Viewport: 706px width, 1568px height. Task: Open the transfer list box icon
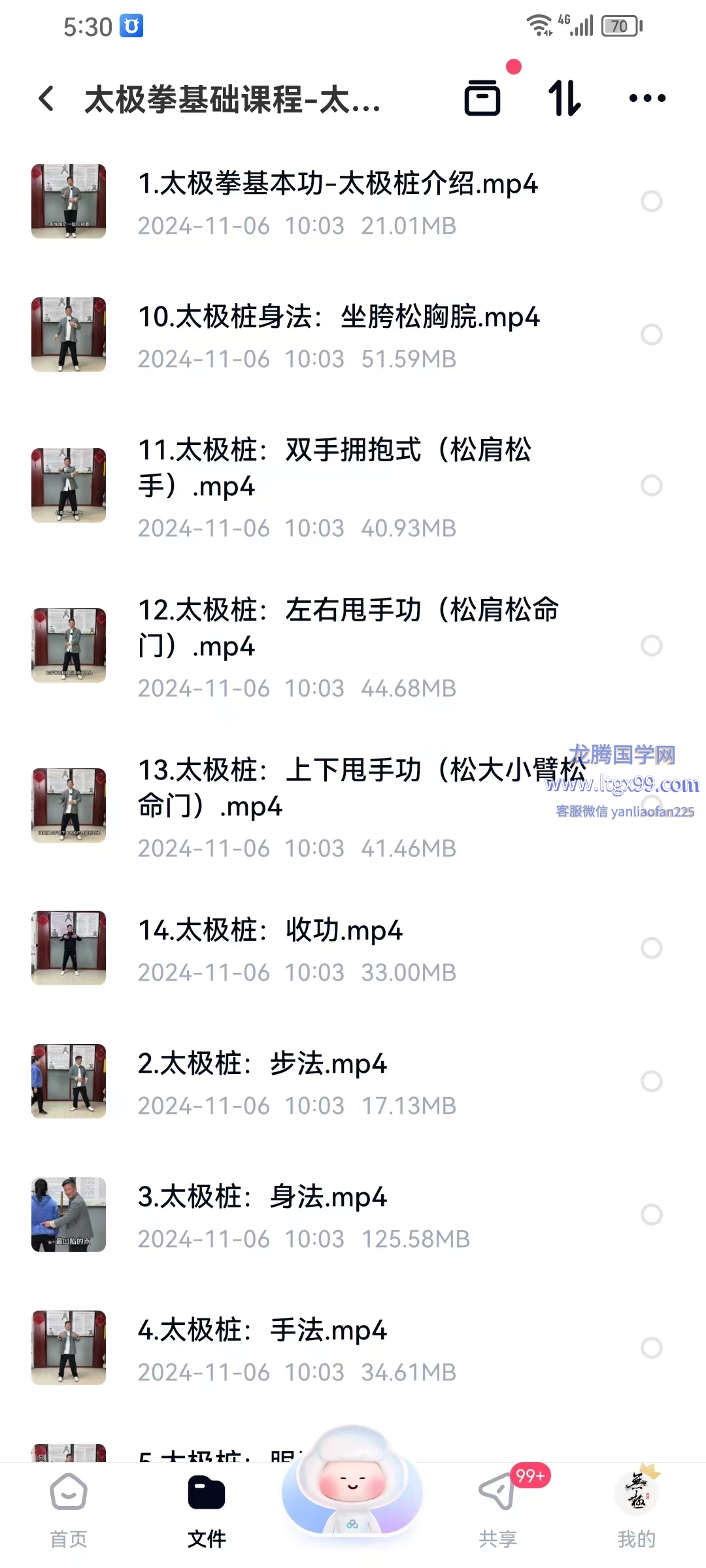click(x=482, y=99)
